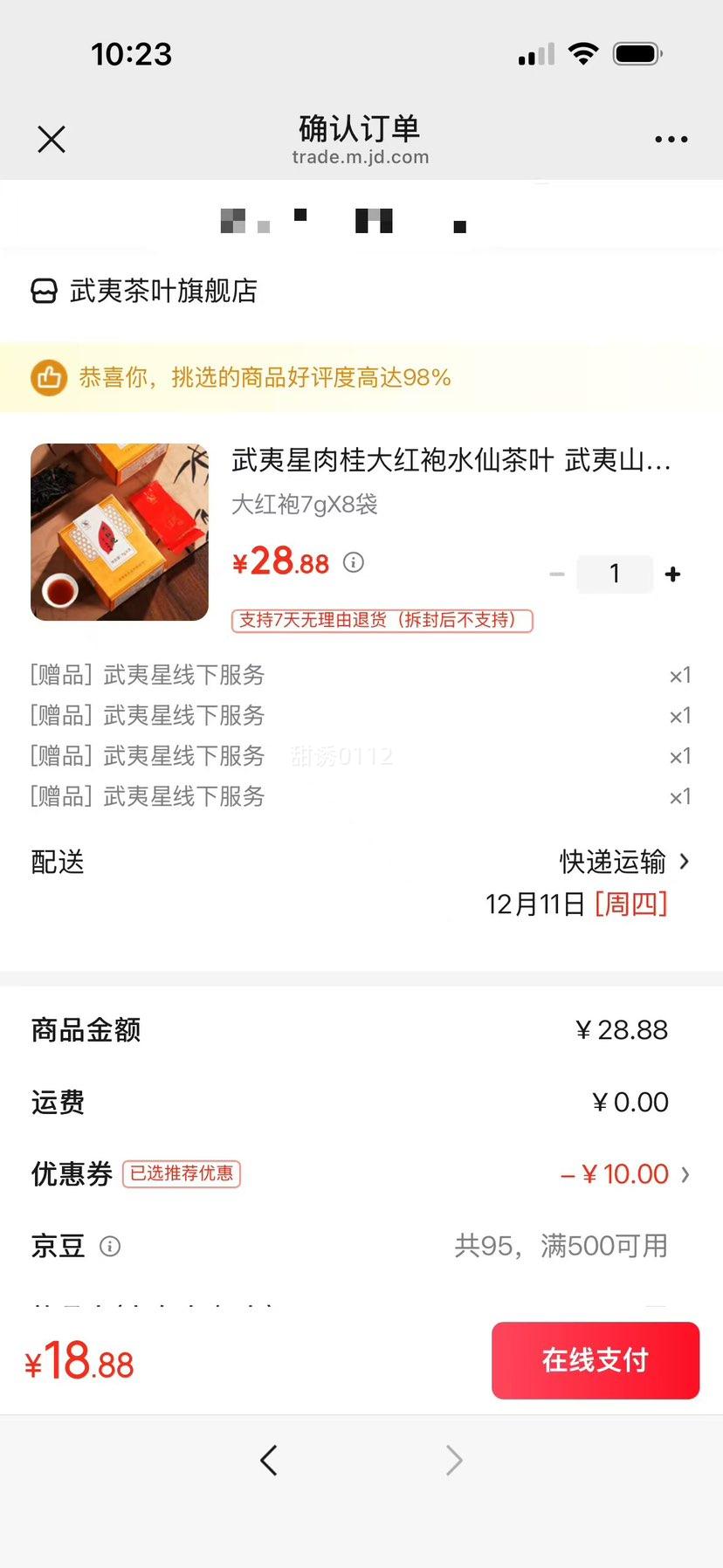723x1568 pixels.
Task: Click the more options ellipsis icon
Action: click(670, 139)
